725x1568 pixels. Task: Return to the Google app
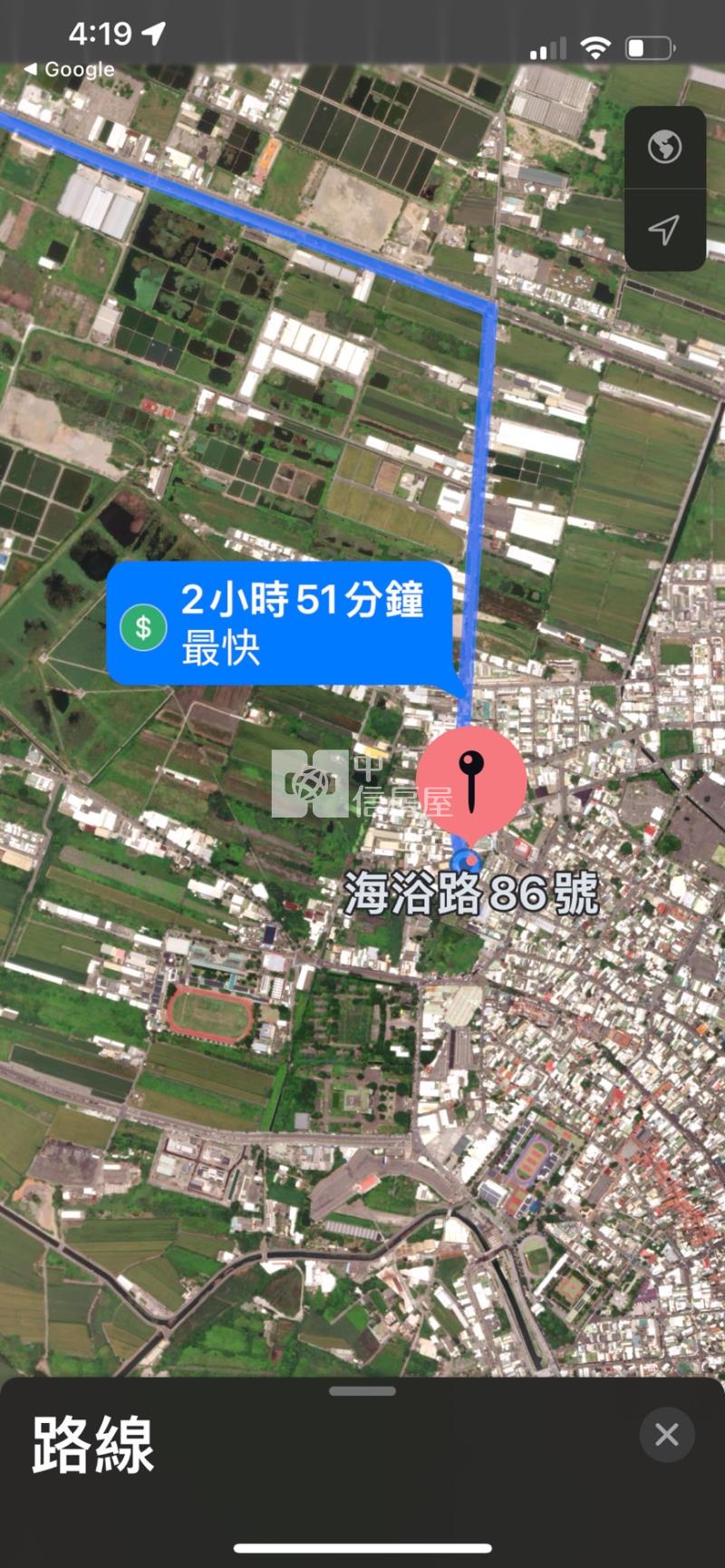point(70,69)
